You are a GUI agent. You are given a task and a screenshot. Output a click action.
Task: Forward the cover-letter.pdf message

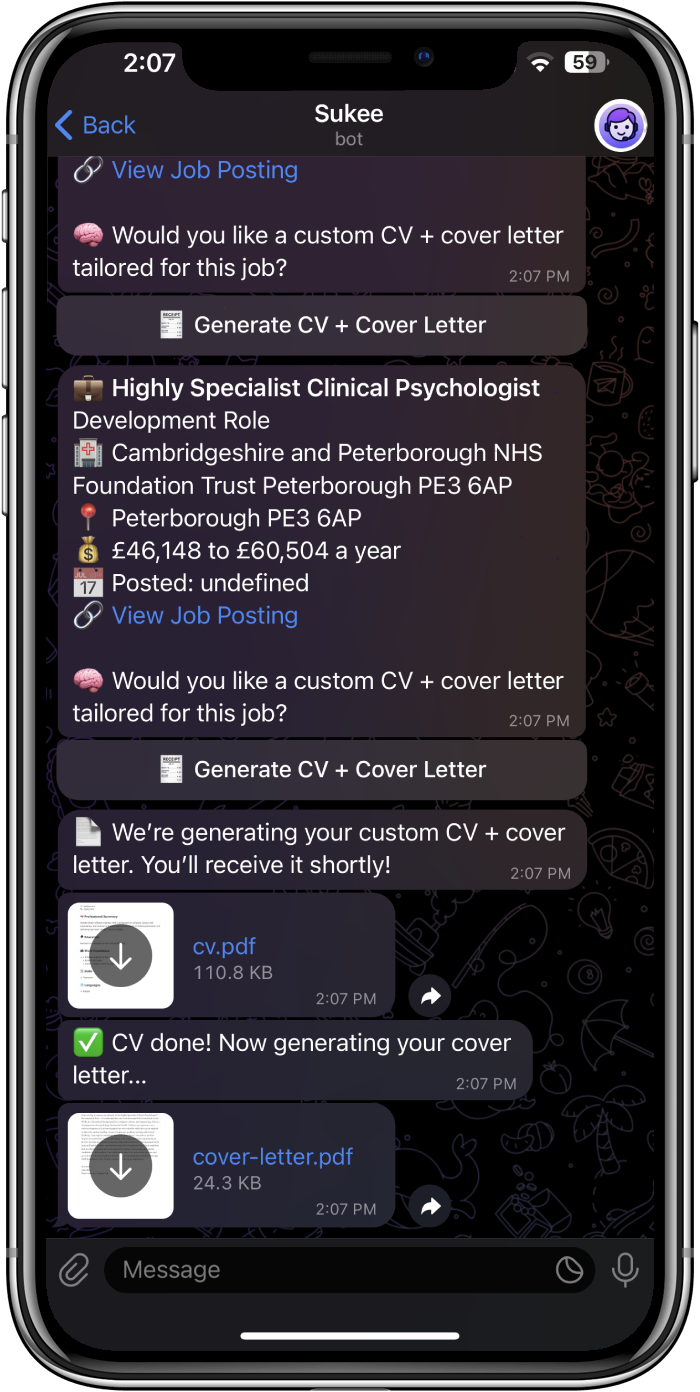430,1206
